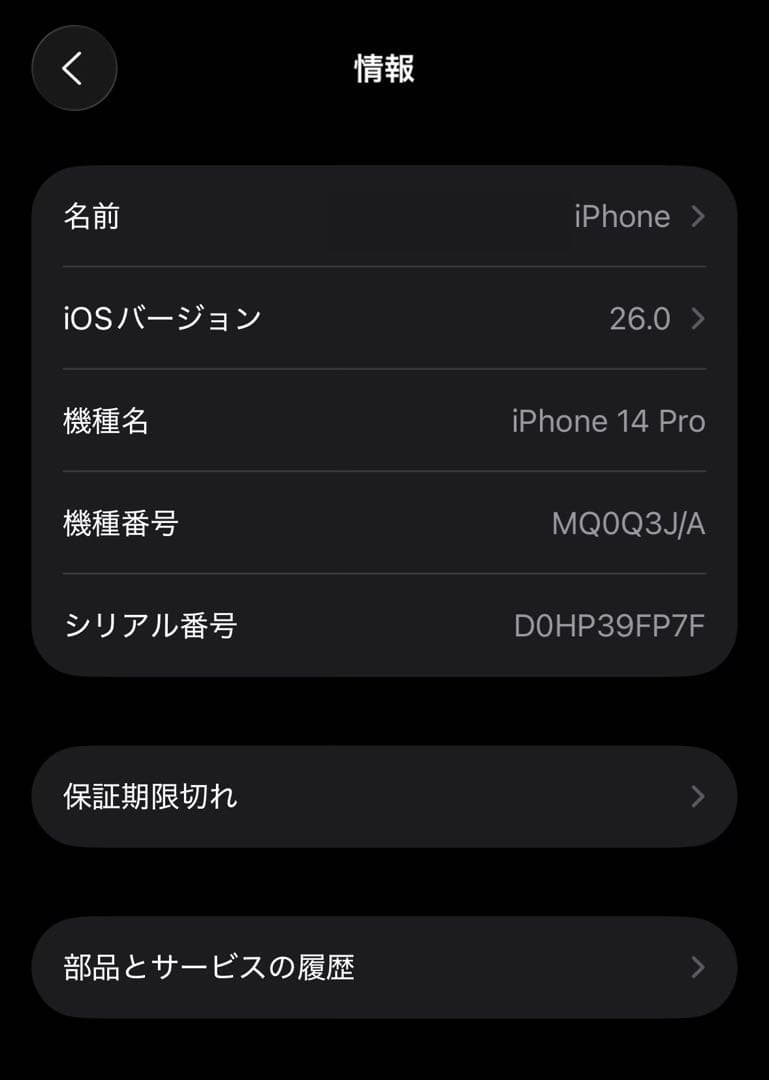Open the 部品とサービスの履歴 chevron

tap(700, 968)
